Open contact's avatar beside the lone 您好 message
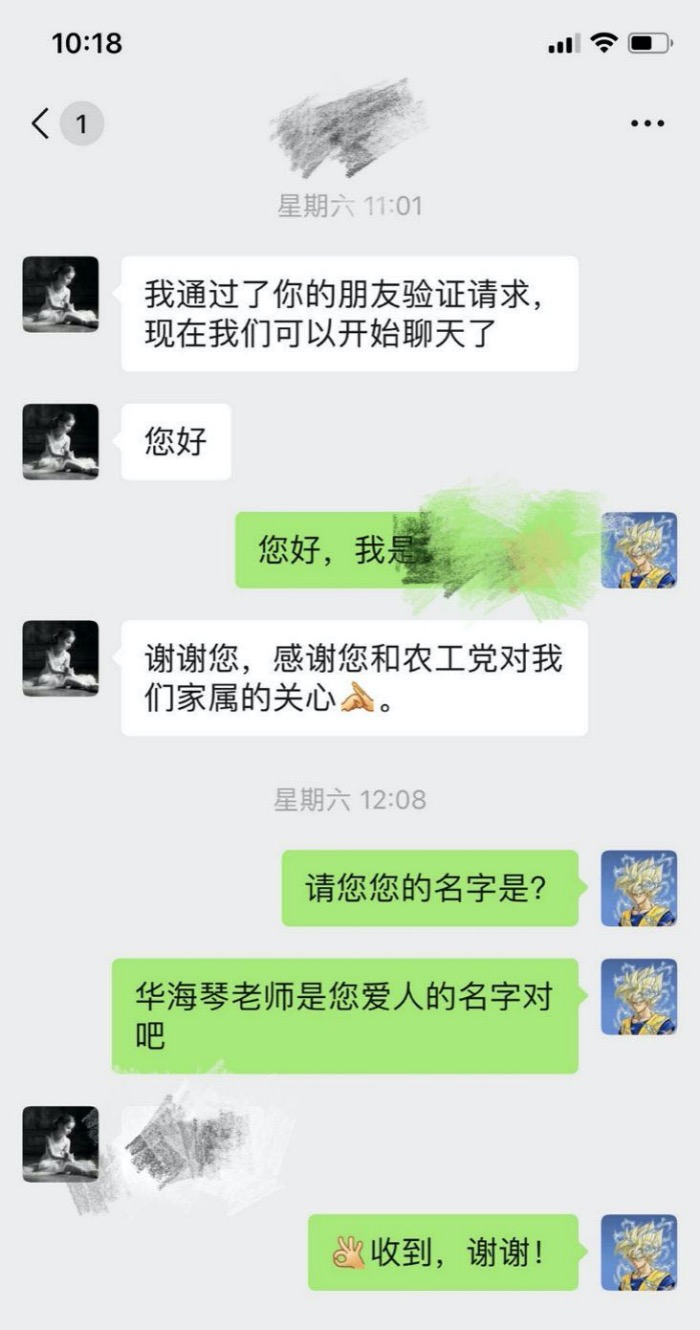Viewport: 700px width, 1330px height. pyautogui.click(x=61, y=441)
